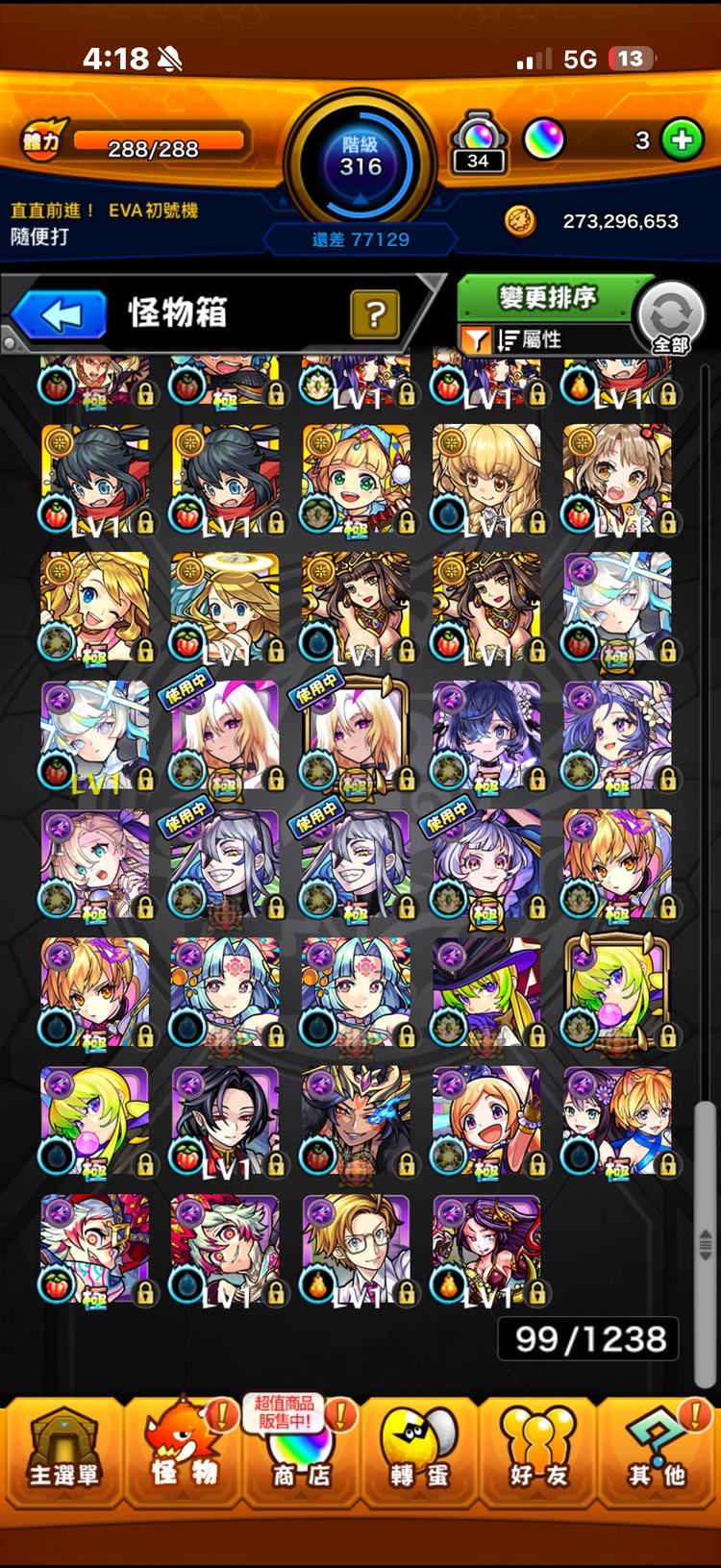Add orbs with the green plus
This screenshot has height=1568, width=721.
(x=682, y=140)
